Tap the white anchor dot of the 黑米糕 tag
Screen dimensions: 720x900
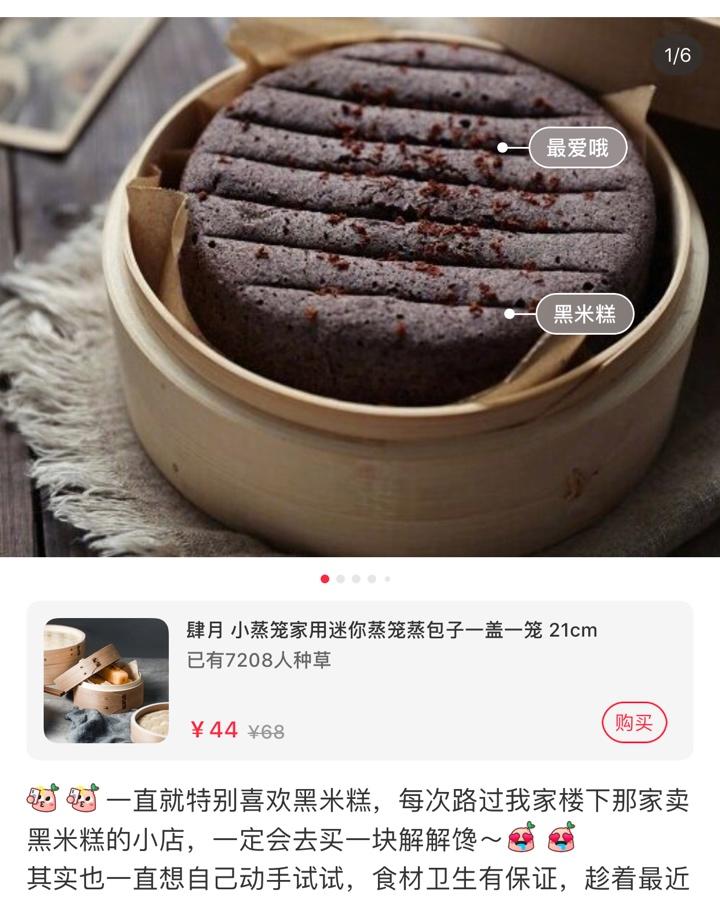point(508,313)
